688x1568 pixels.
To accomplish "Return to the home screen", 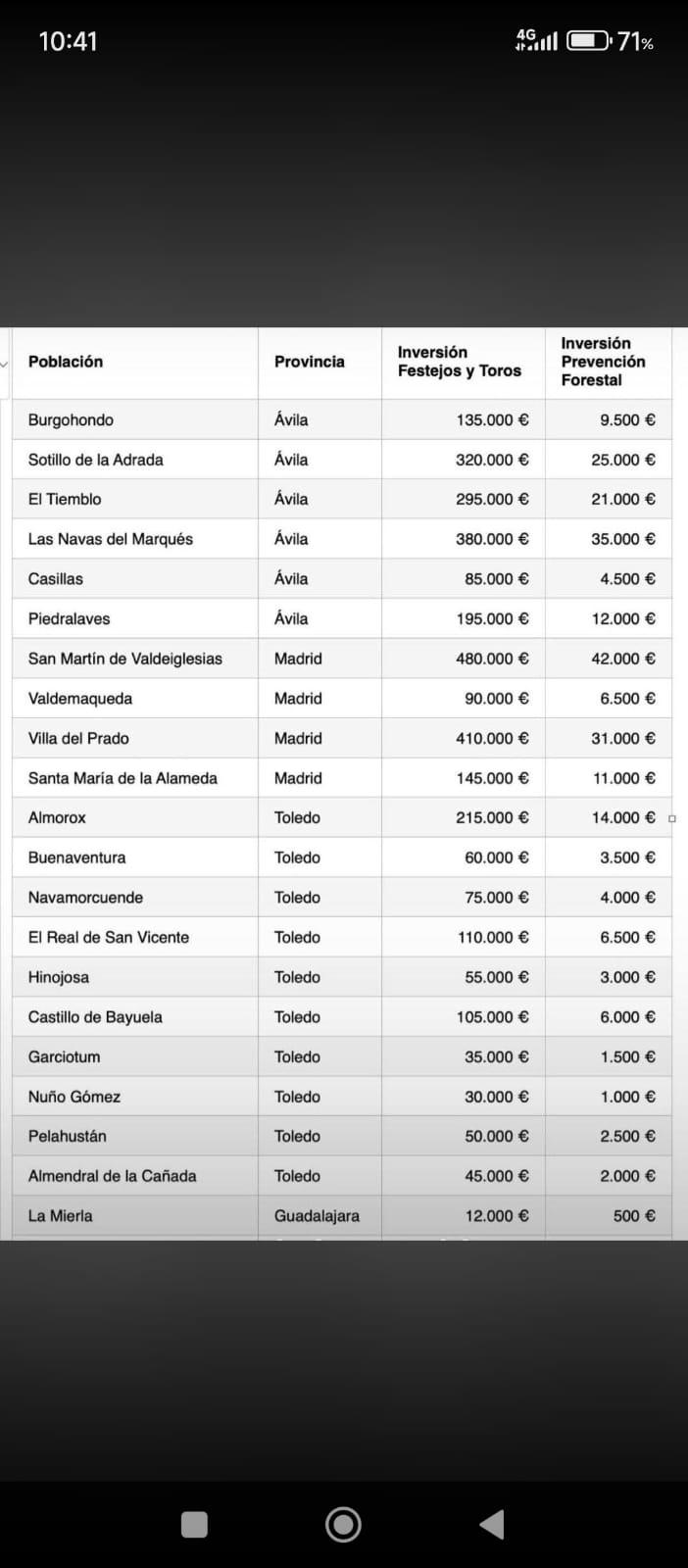I will (343, 1524).
